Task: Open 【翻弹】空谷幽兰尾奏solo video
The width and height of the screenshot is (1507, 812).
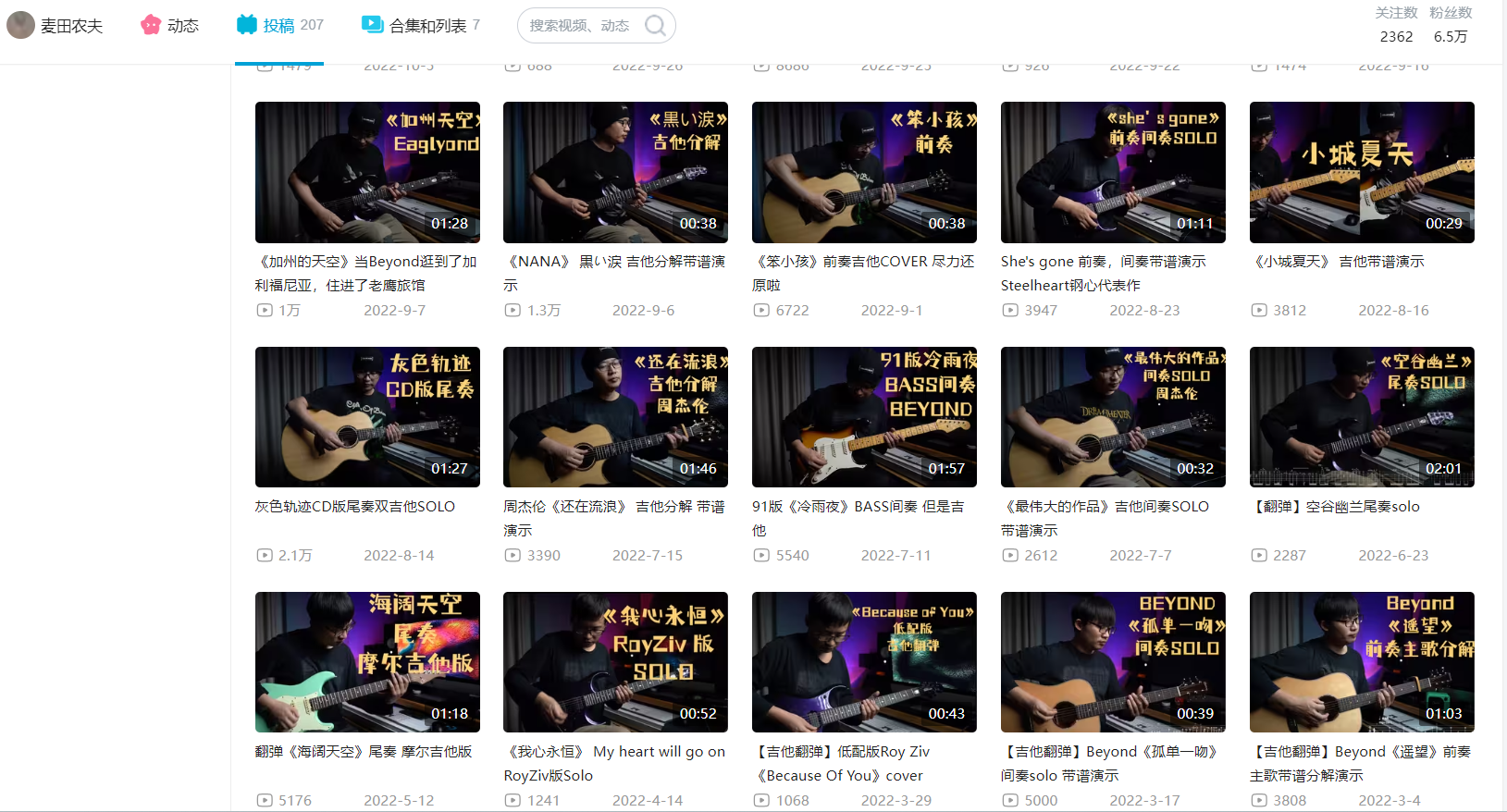Action: (x=1362, y=418)
